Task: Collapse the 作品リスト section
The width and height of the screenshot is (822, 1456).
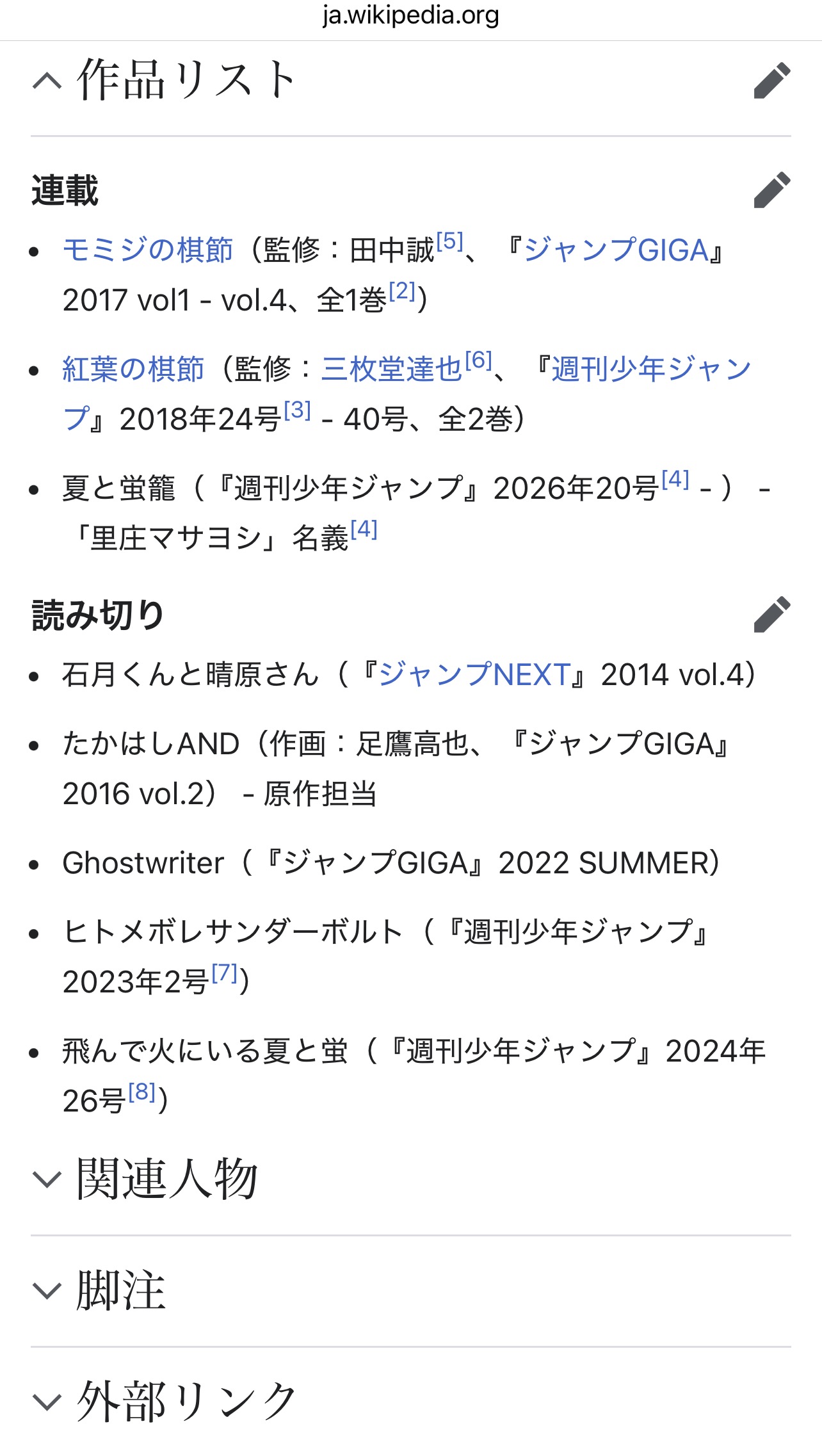Action: pos(47,81)
